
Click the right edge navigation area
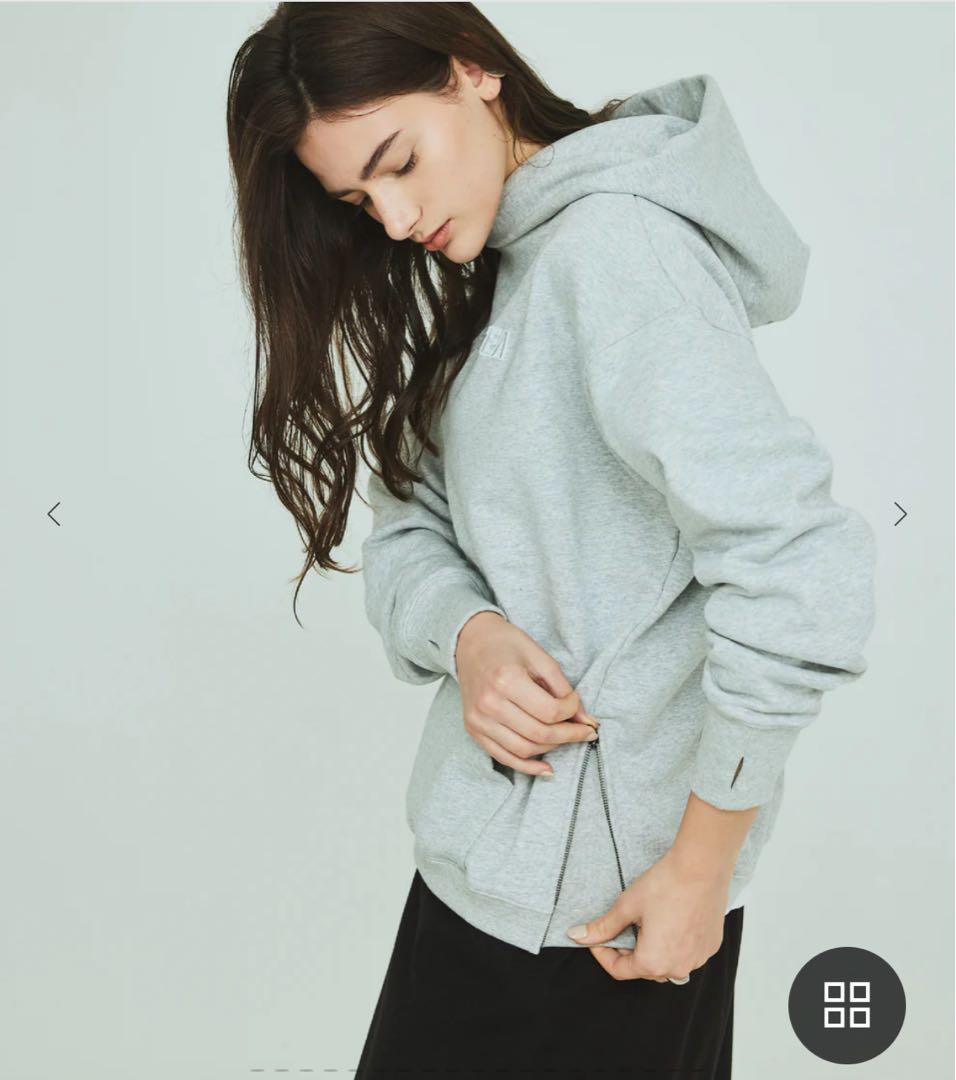click(x=899, y=514)
